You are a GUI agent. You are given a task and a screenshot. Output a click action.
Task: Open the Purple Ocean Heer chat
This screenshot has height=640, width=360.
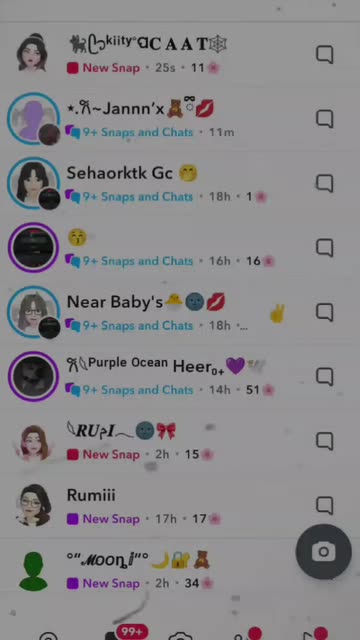coord(180,377)
